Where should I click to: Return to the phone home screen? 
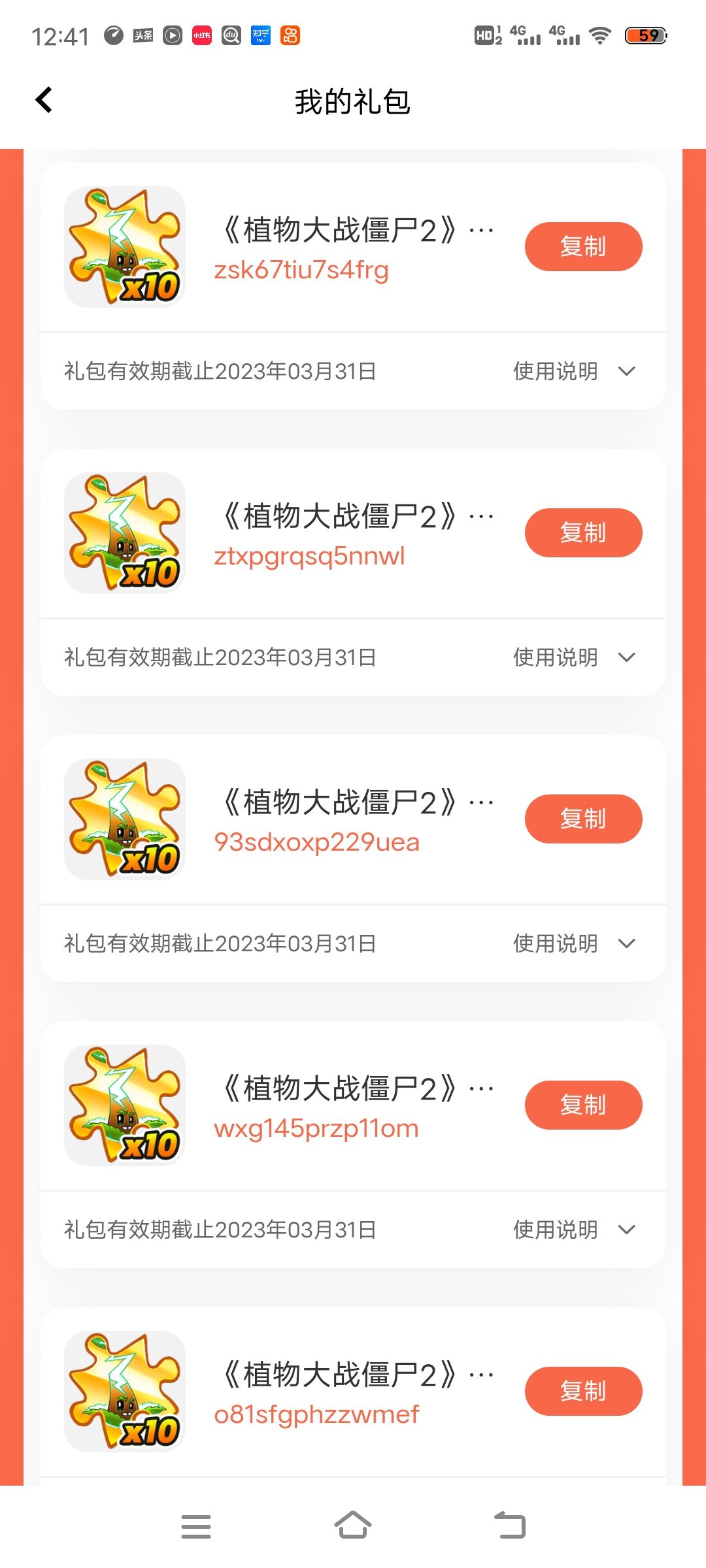pyautogui.click(x=353, y=1527)
